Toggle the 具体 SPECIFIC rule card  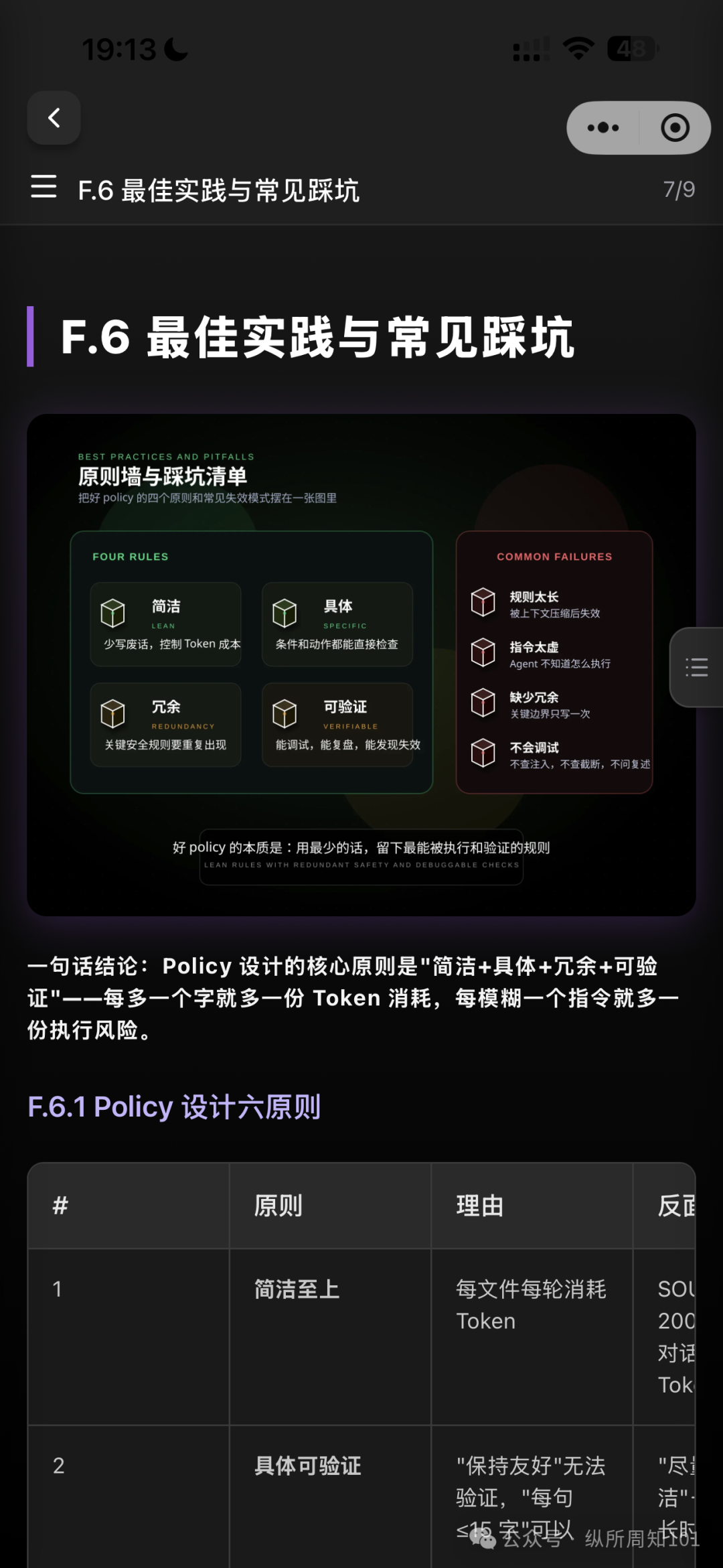(x=337, y=624)
